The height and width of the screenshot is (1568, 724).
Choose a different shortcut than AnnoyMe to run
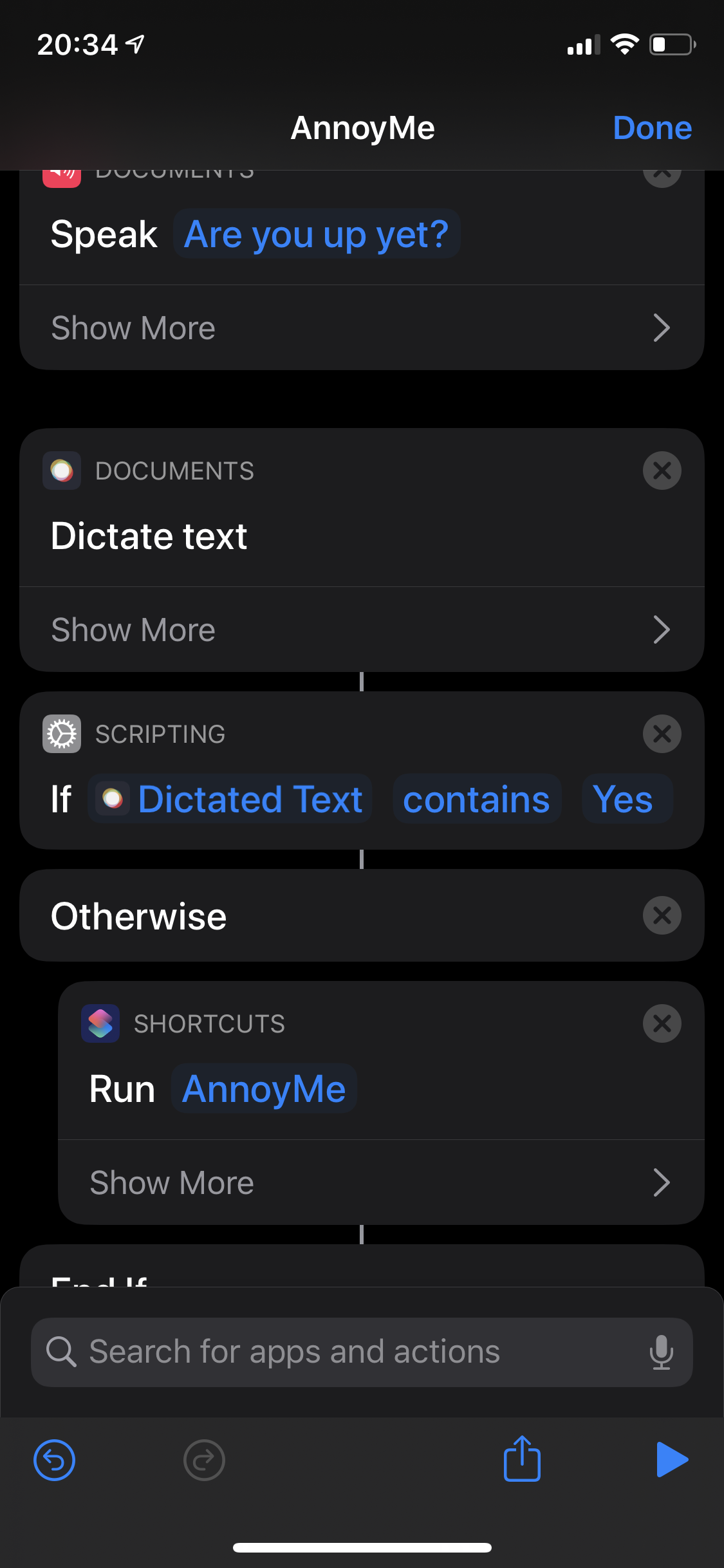(264, 1089)
